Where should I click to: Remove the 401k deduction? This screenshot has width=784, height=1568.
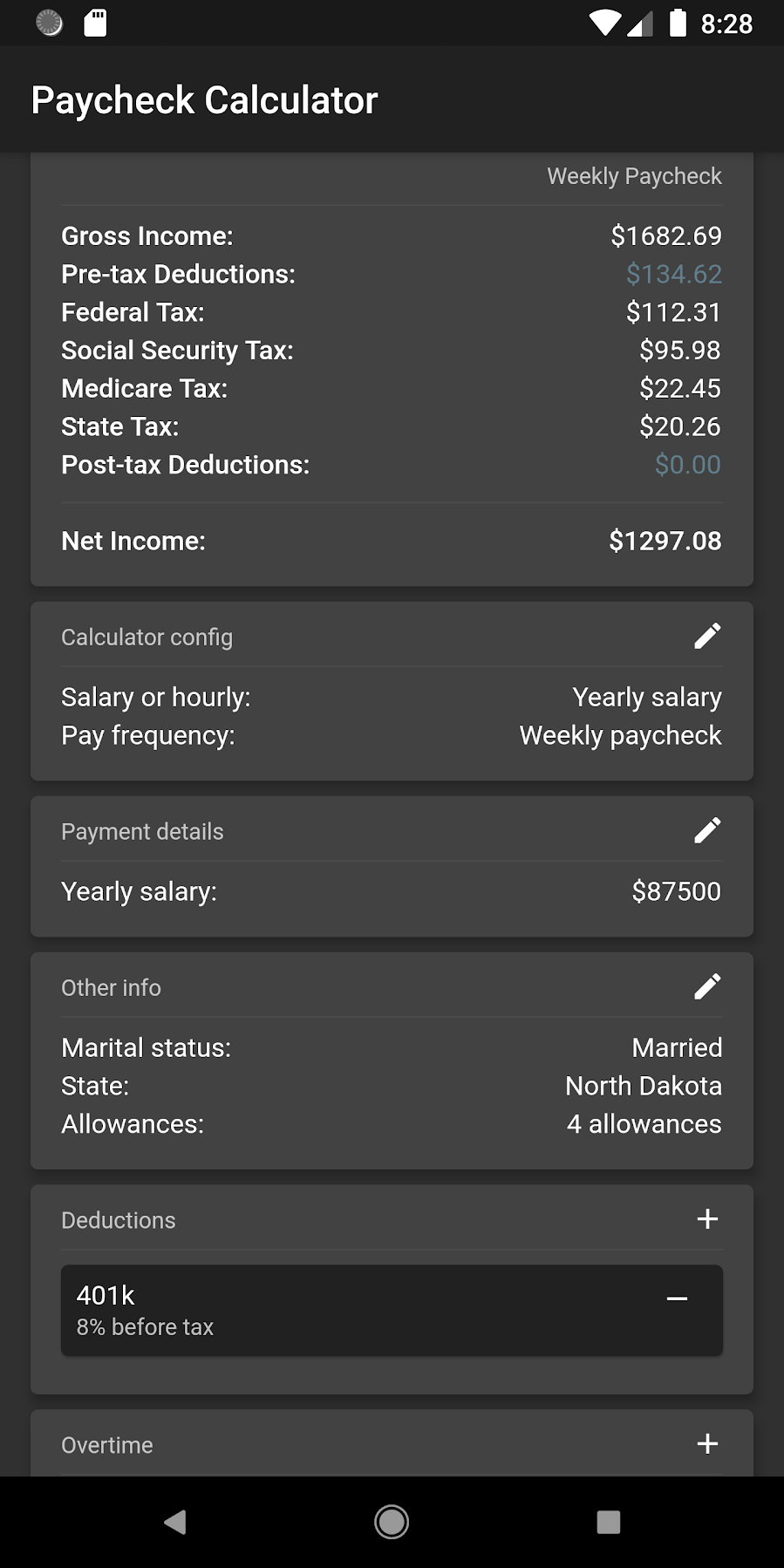point(678,1299)
